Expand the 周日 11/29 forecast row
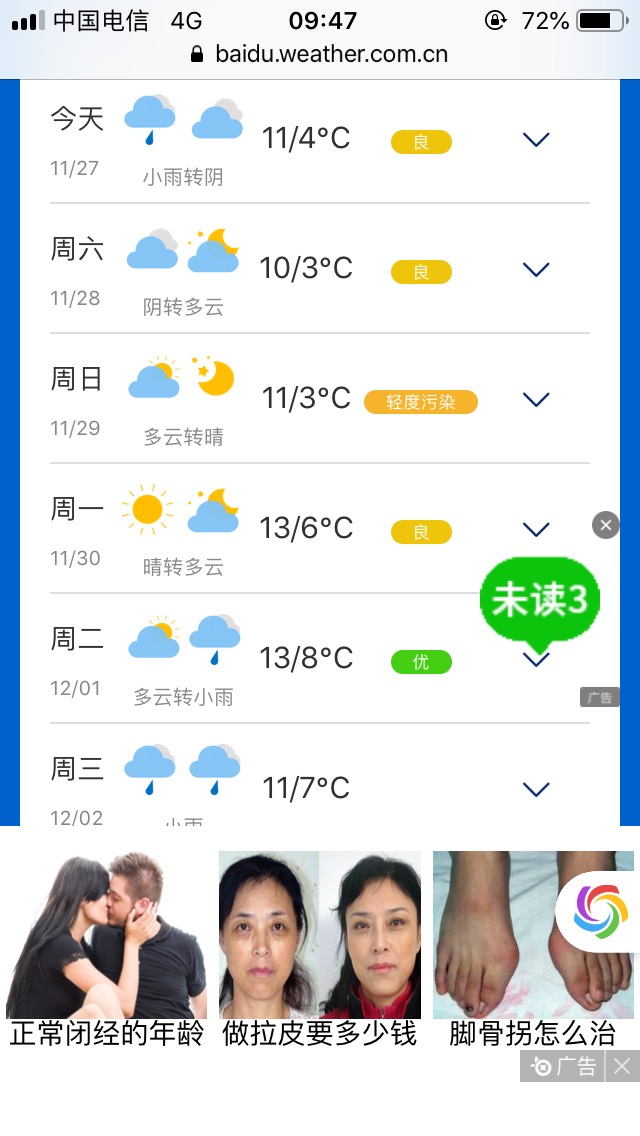Image resolution: width=640 pixels, height=1136 pixels. [537, 400]
